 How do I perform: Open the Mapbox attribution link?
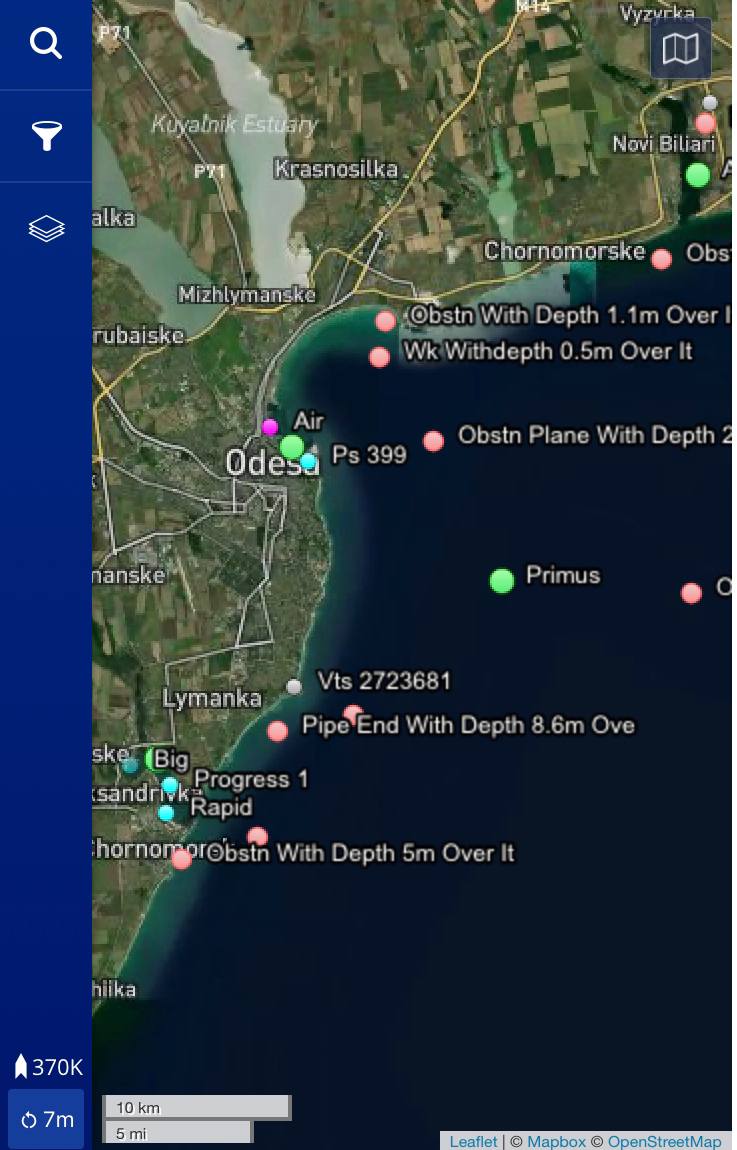(x=556, y=1141)
